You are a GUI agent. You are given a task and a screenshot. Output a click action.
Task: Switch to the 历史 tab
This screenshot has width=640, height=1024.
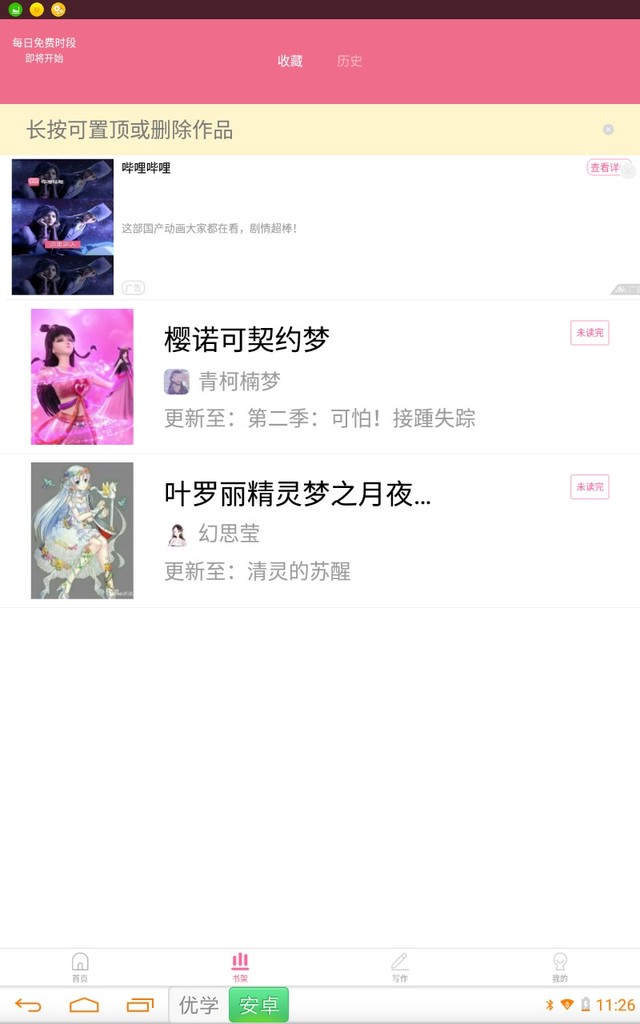[349, 61]
